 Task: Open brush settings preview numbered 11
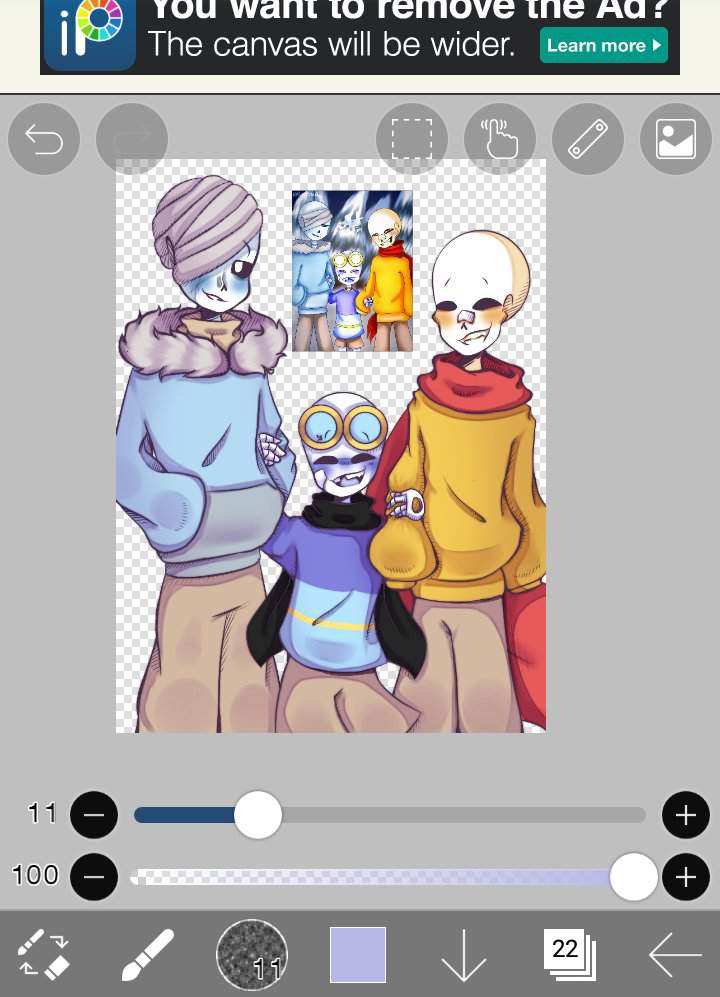(x=252, y=955)
